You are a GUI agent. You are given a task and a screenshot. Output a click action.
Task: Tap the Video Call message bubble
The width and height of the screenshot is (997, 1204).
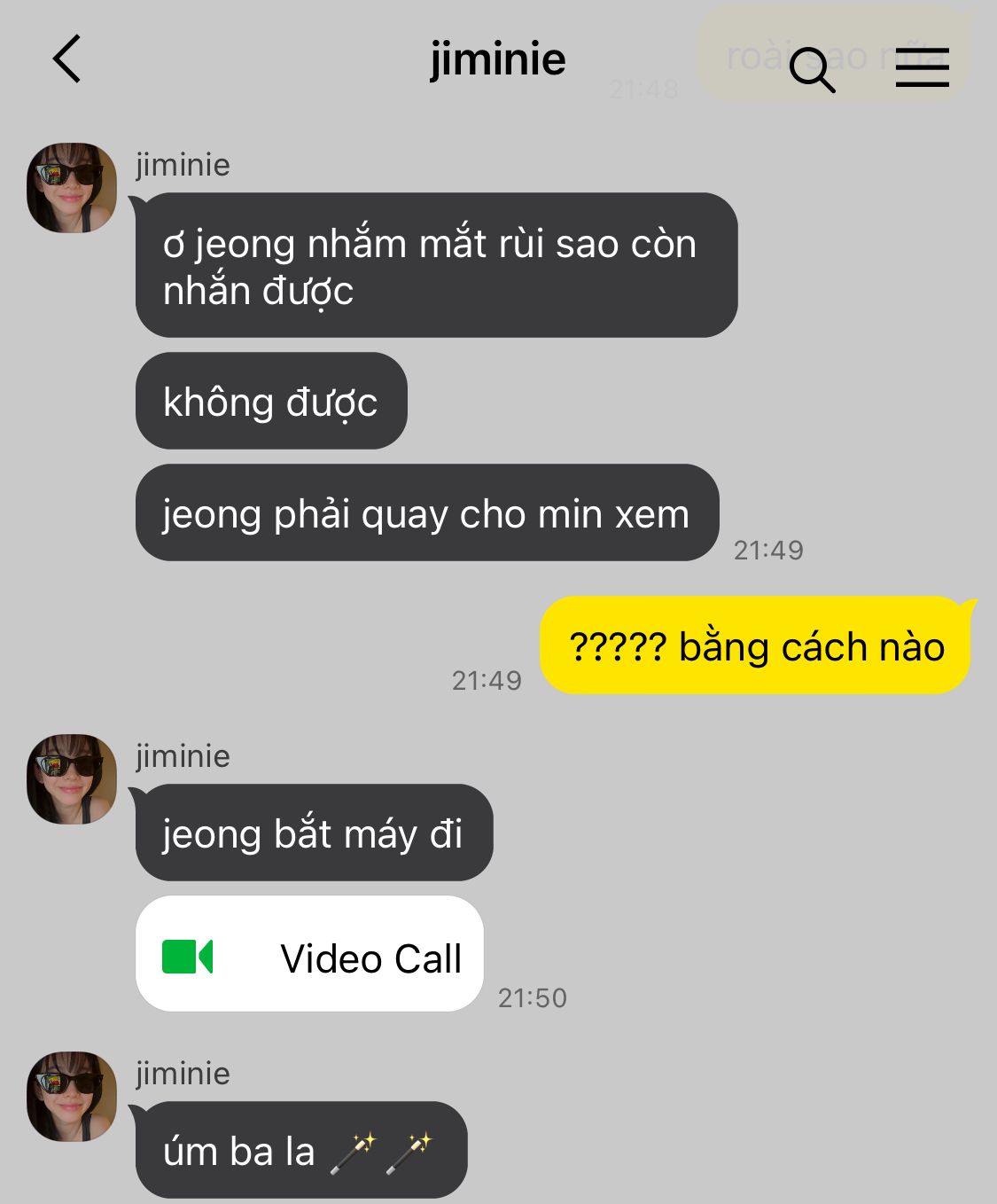[309, 954]
